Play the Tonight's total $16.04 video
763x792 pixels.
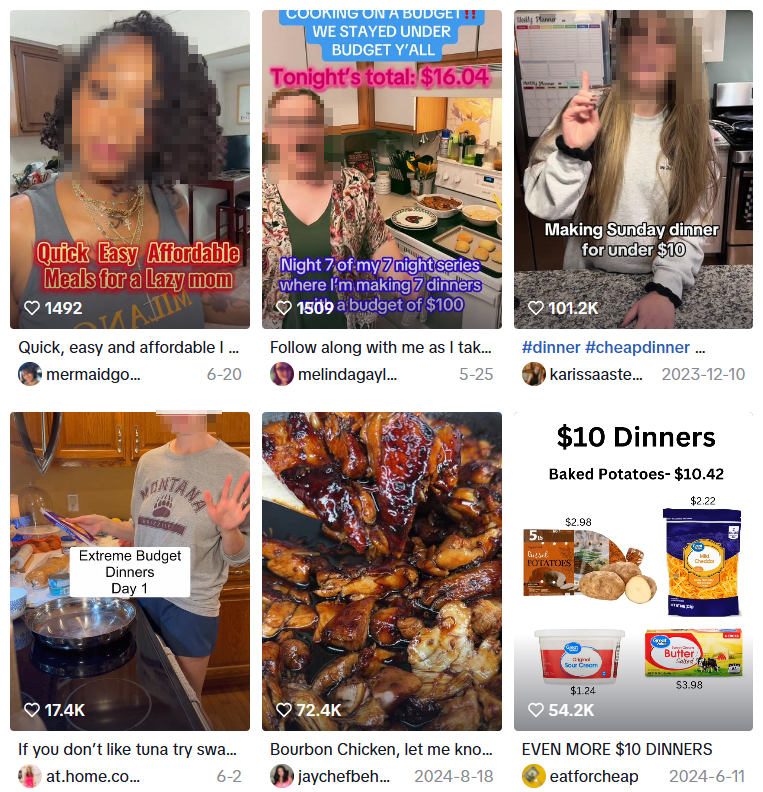point(382,170)
